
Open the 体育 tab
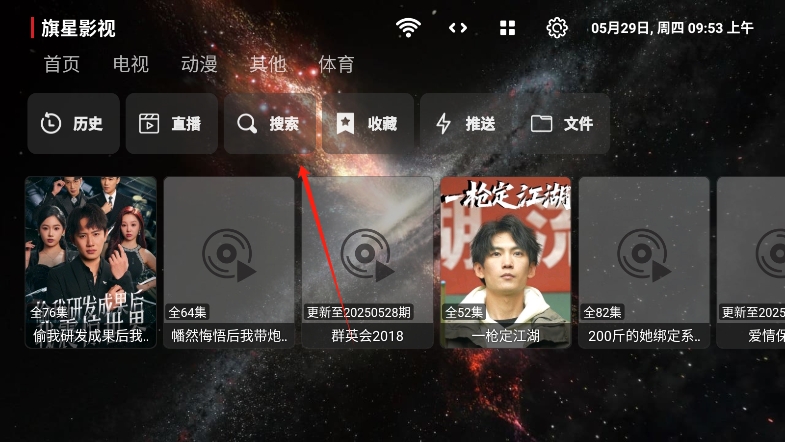336,65
